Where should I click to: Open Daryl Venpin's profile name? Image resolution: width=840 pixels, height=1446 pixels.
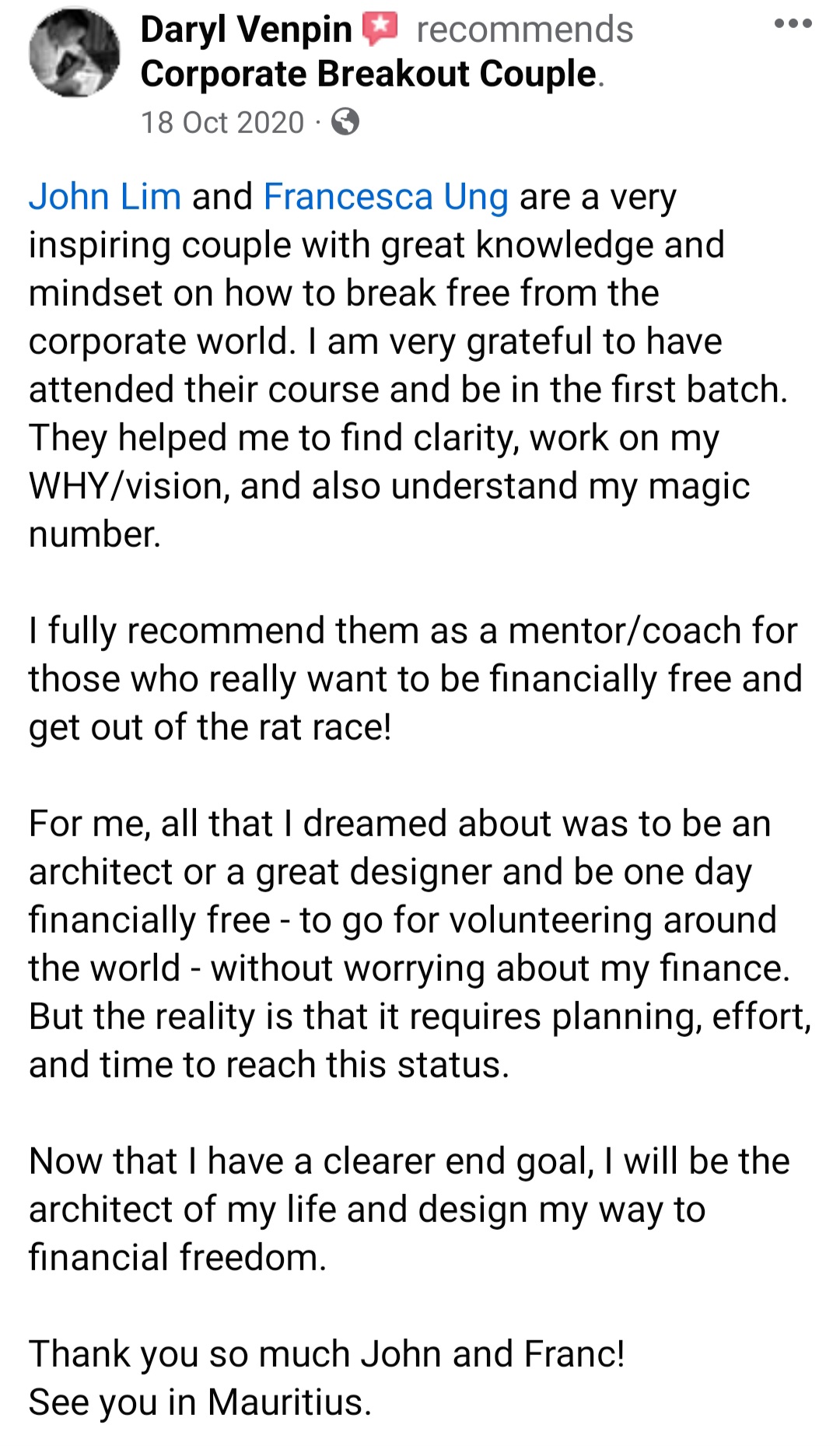pos(246,30)
